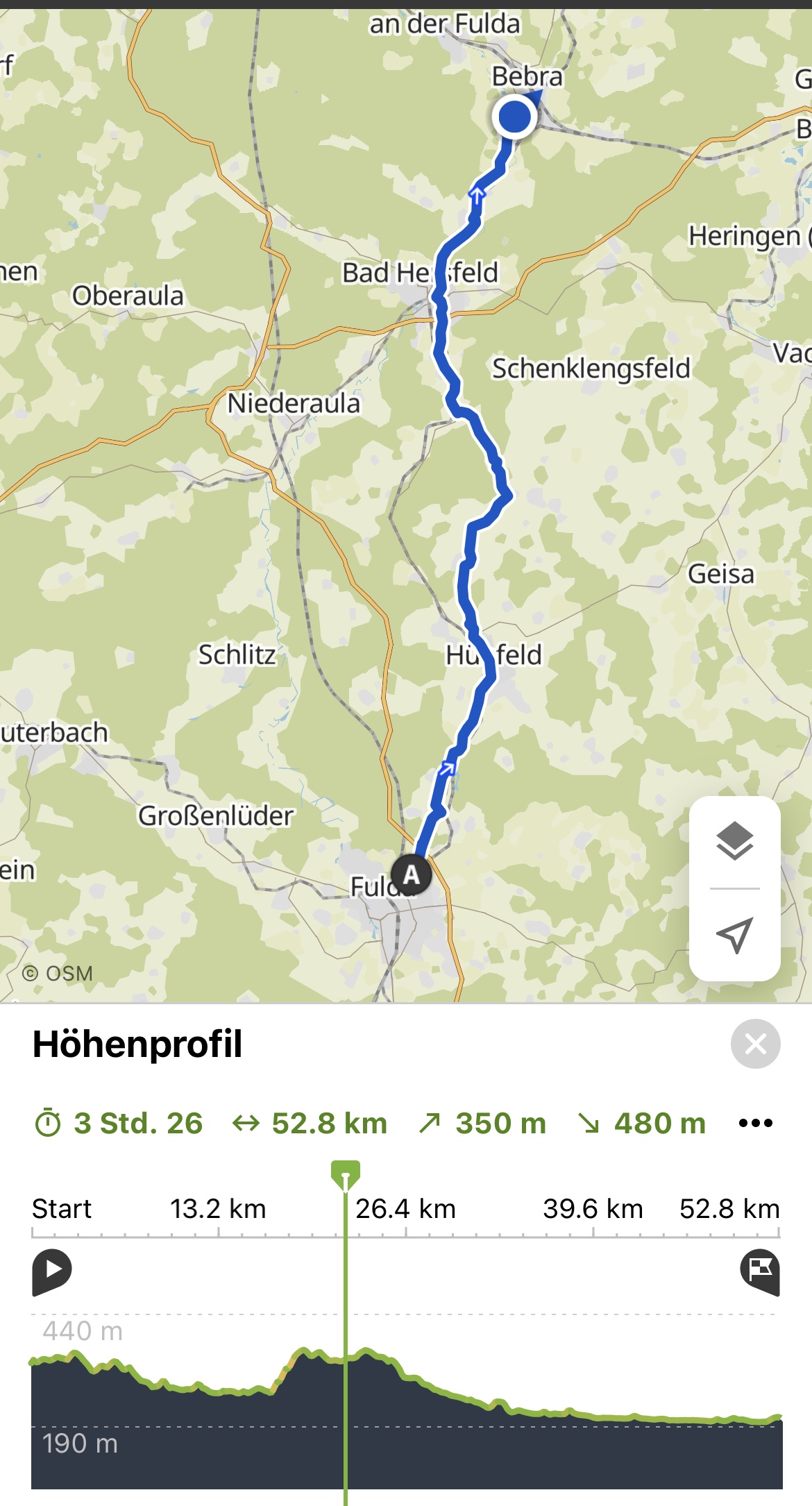
Task: Jump to the finish flag marker
Action: tap(760, 1271)
